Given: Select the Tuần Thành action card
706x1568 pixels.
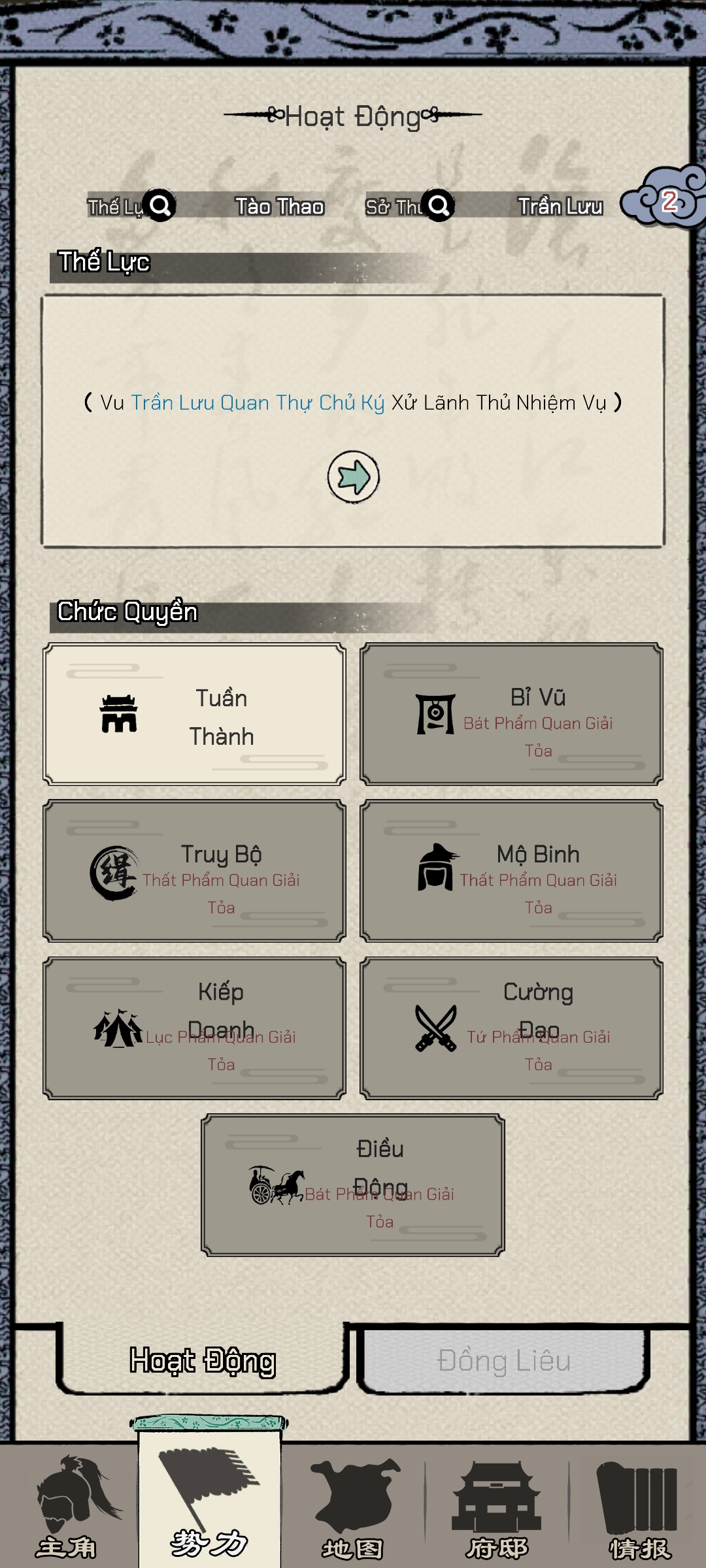Looking at the screenshot, I should coord(194,714).
